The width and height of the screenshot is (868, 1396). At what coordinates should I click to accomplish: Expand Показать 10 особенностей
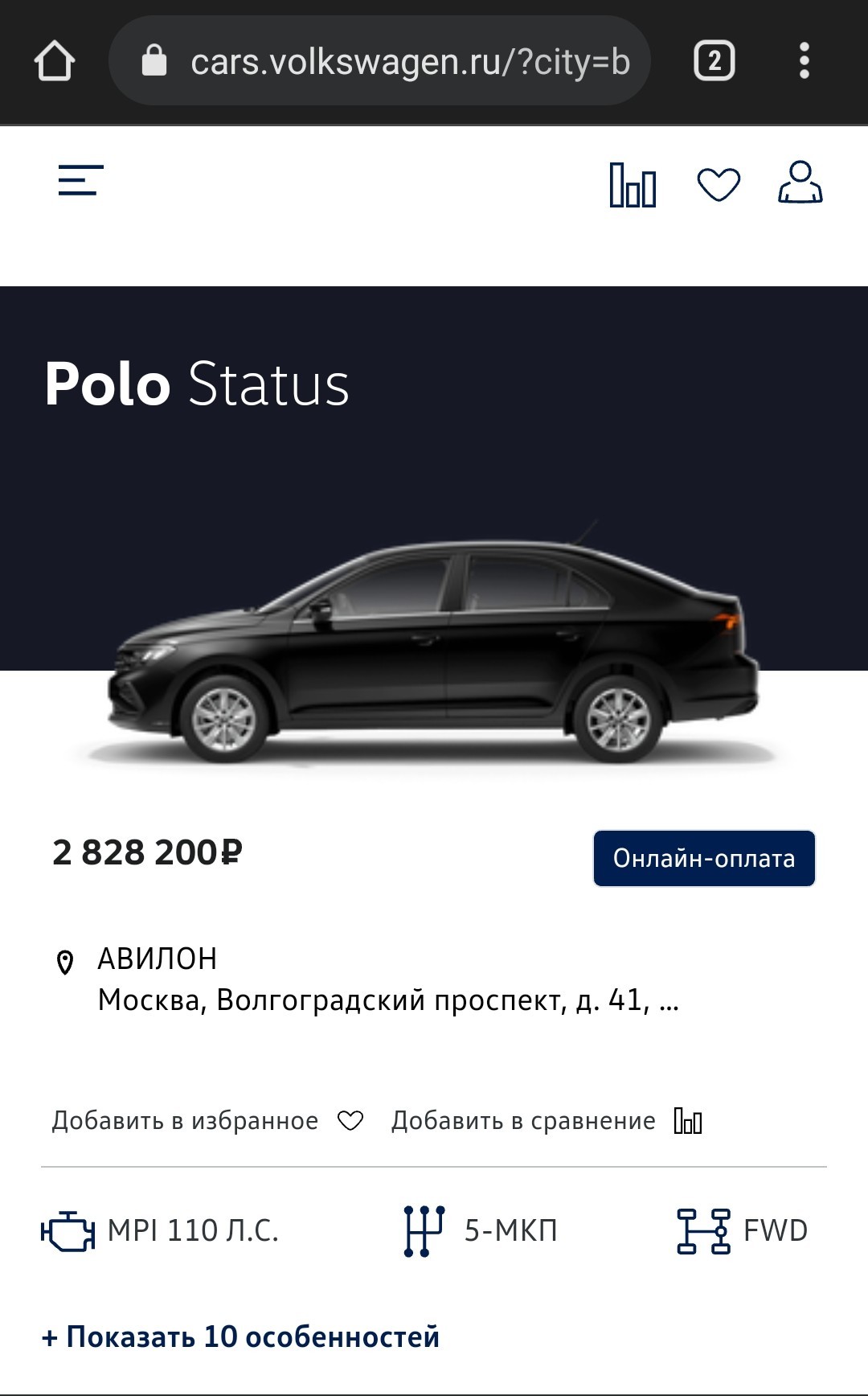(x=241, y=1336)
